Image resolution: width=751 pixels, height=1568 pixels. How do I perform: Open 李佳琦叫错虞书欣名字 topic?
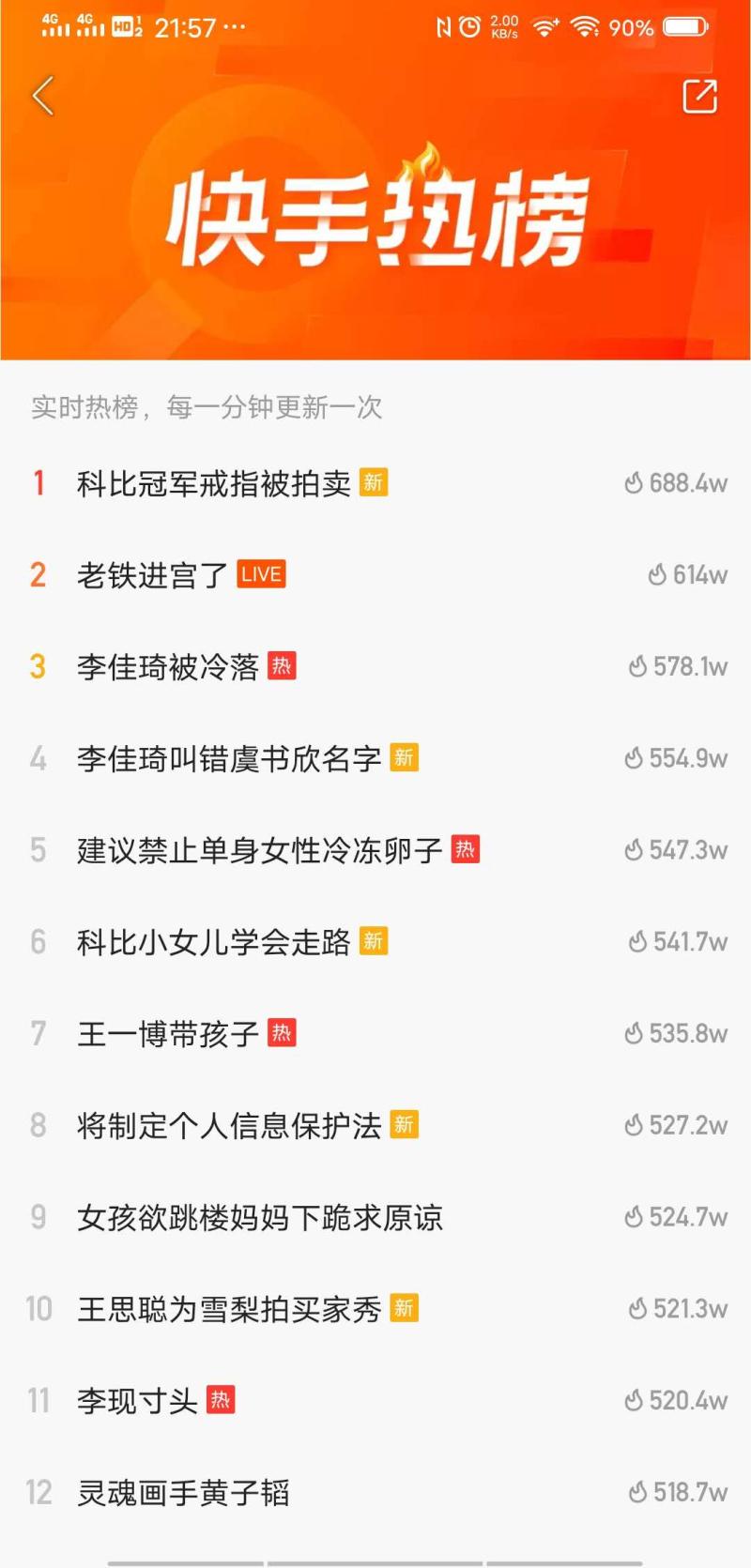point(375,758)
